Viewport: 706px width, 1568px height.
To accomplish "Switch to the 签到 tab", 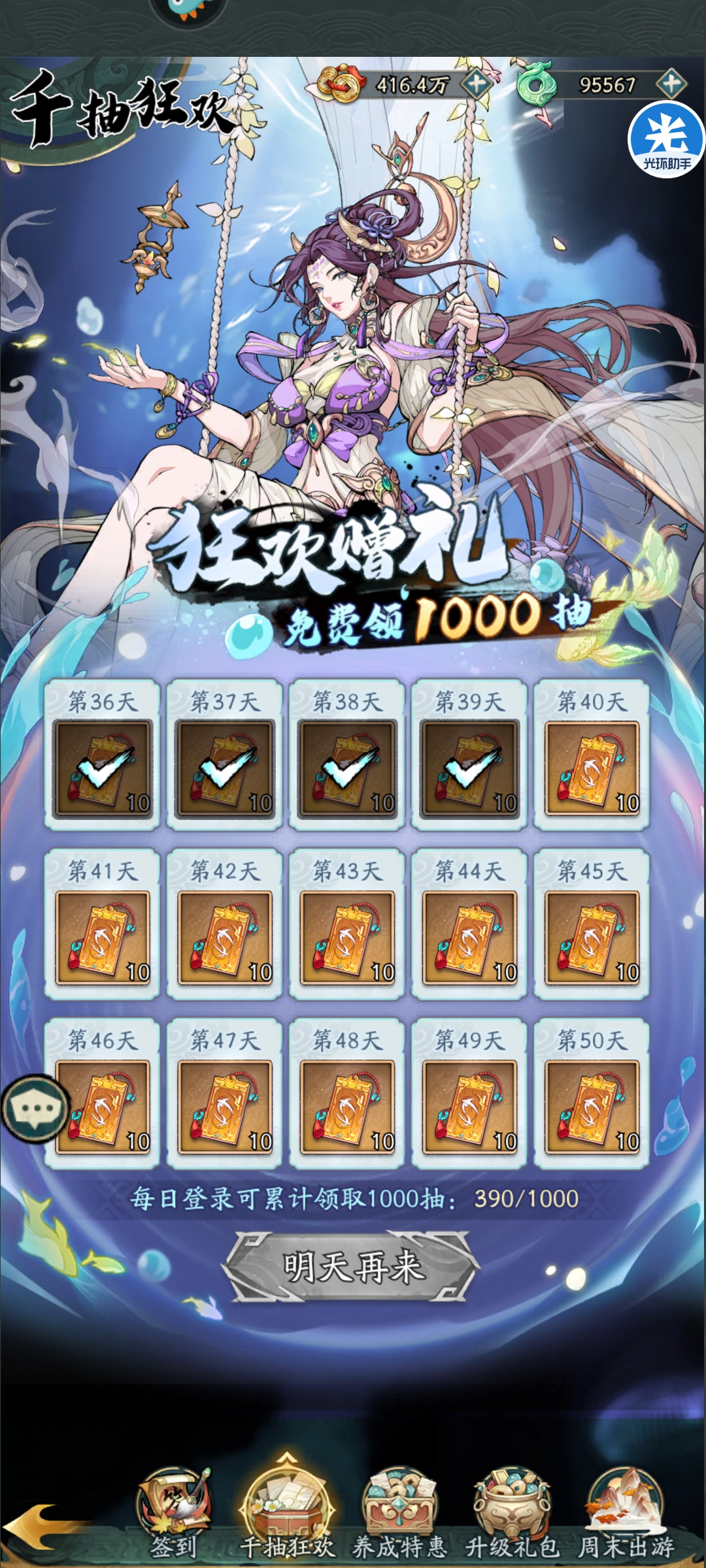I will 174,1514.
